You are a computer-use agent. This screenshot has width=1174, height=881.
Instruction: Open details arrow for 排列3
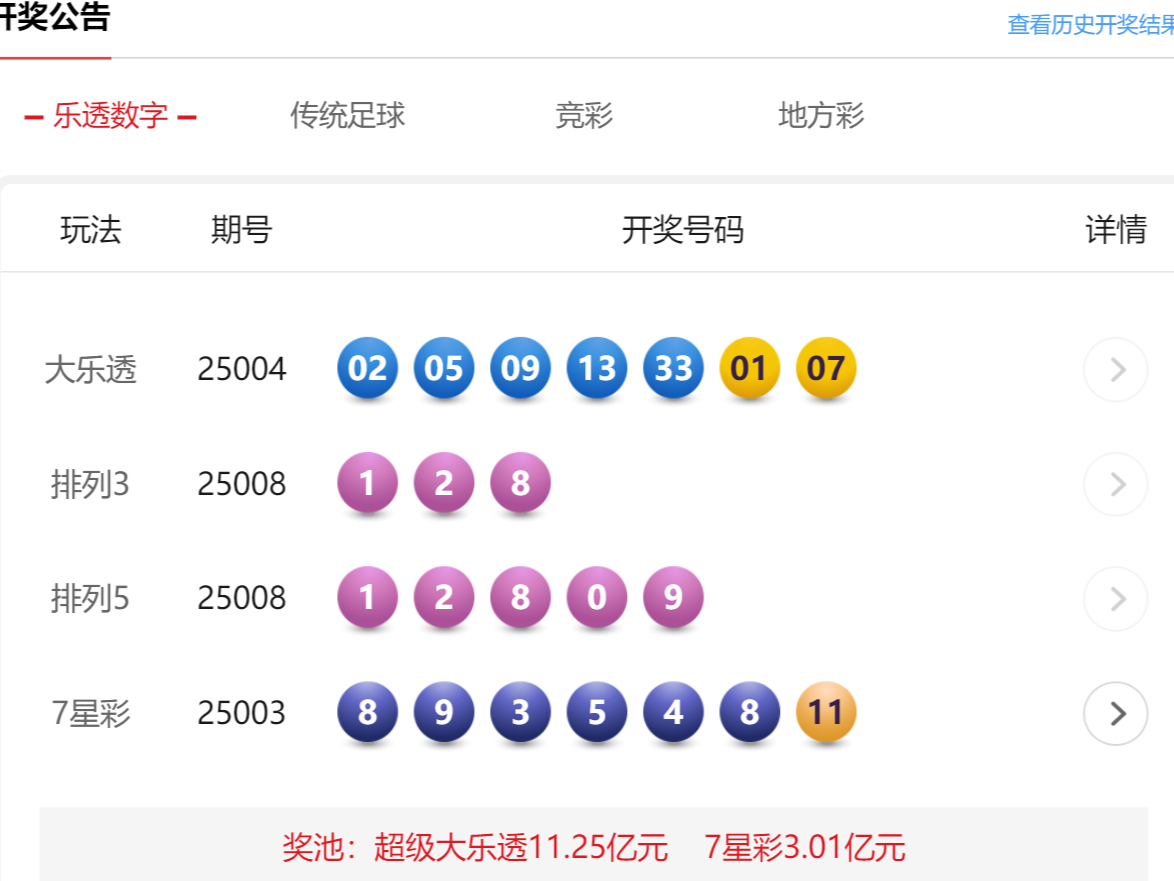tap(1115, 484)
